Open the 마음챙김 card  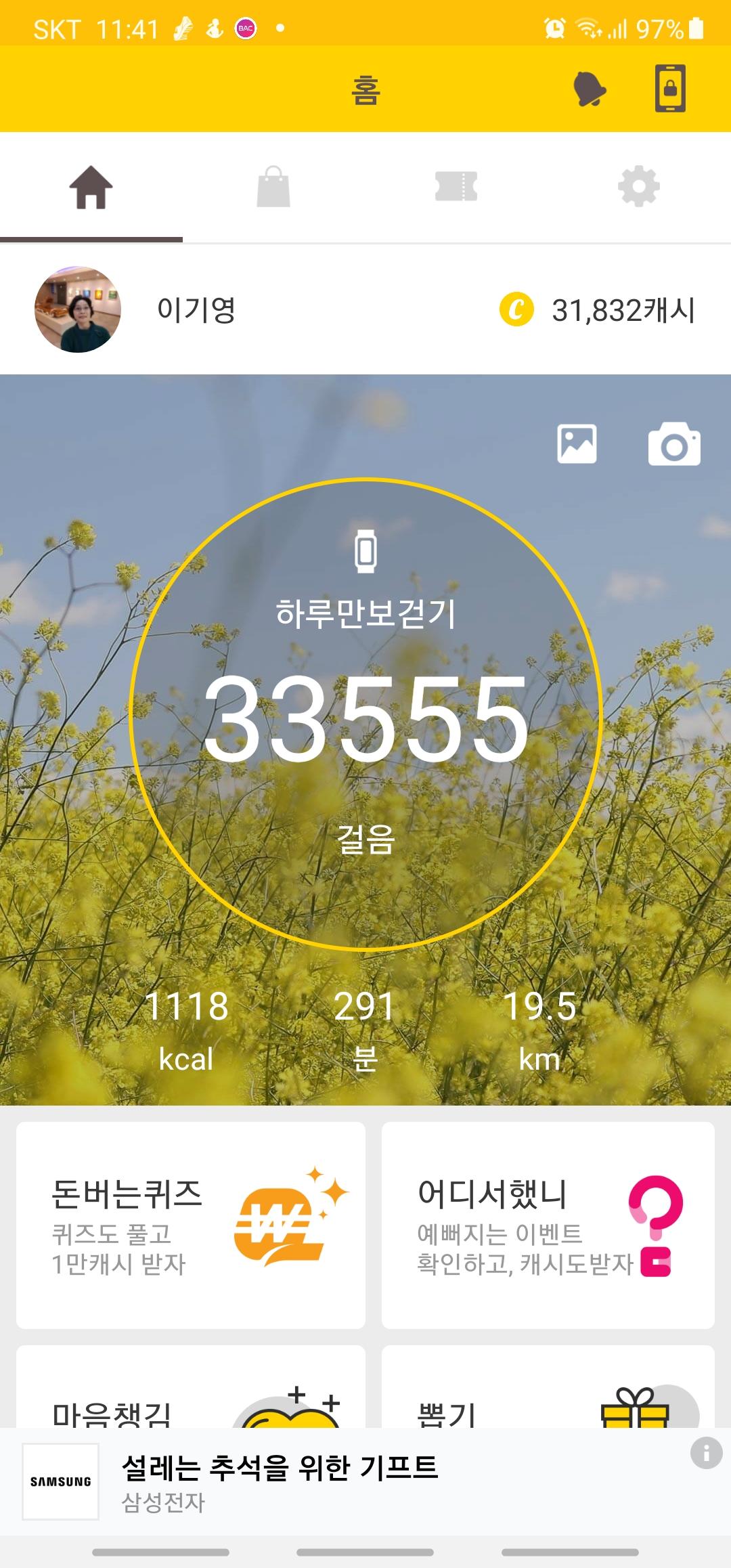tap(191, 1395)
